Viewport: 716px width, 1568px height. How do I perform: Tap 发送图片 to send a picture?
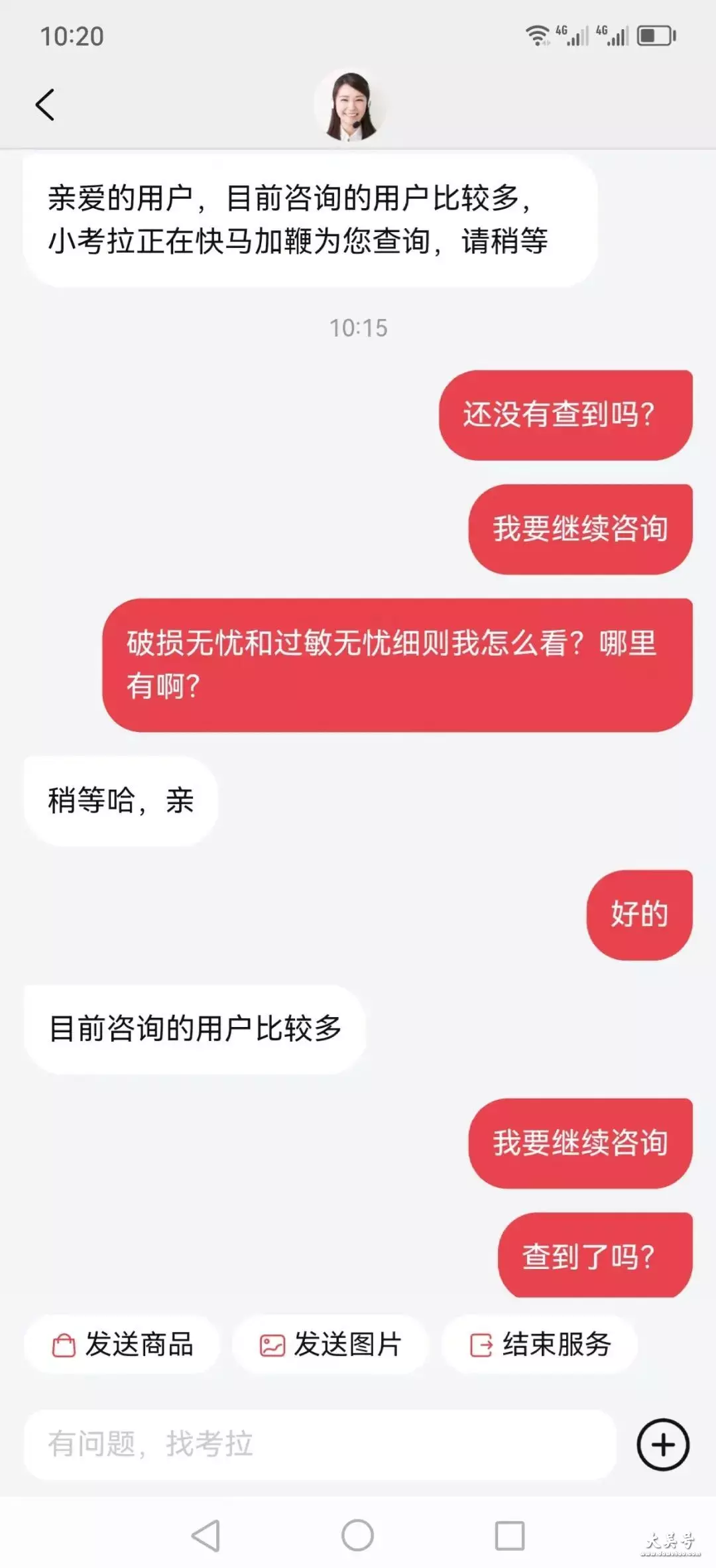(x=330, y=1345)
